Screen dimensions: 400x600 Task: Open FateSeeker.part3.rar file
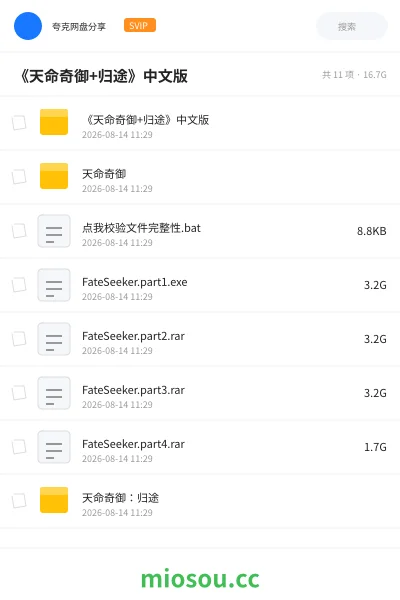tap(200, 393)
